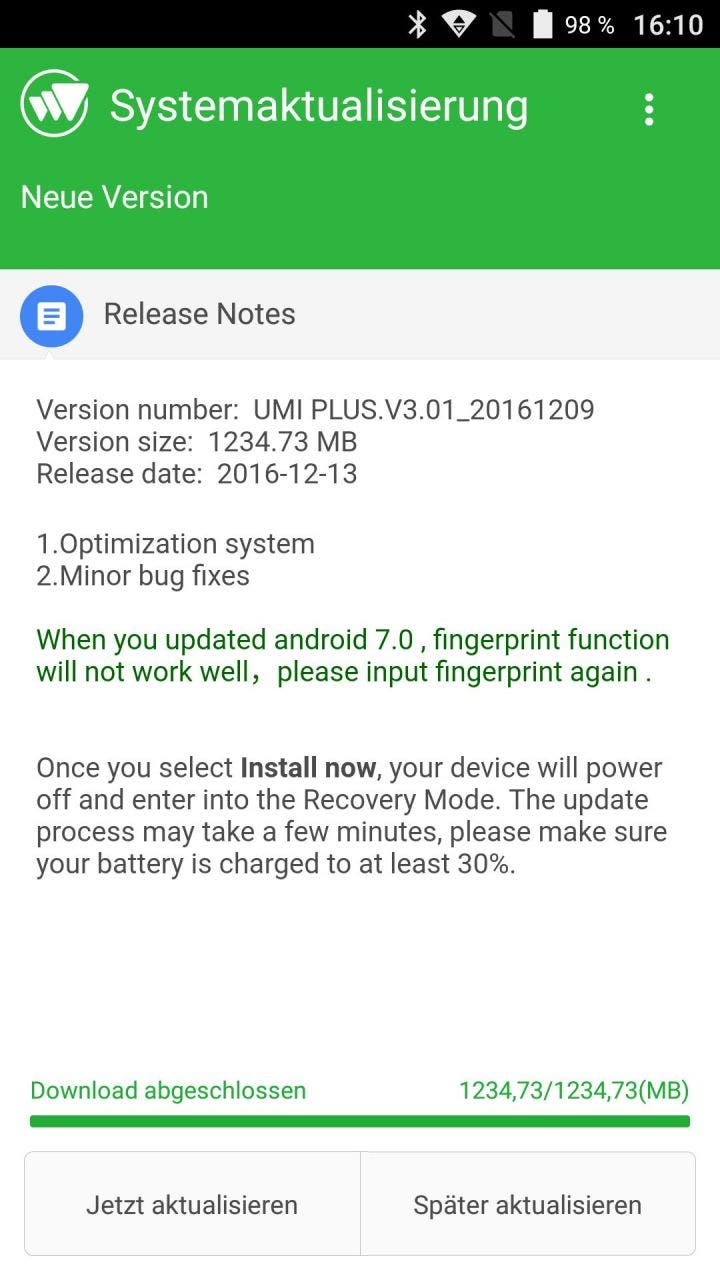Choose Später aktualisieren to postpone update
Screen dimensions: 720x1280
[x=527, y=1204]
